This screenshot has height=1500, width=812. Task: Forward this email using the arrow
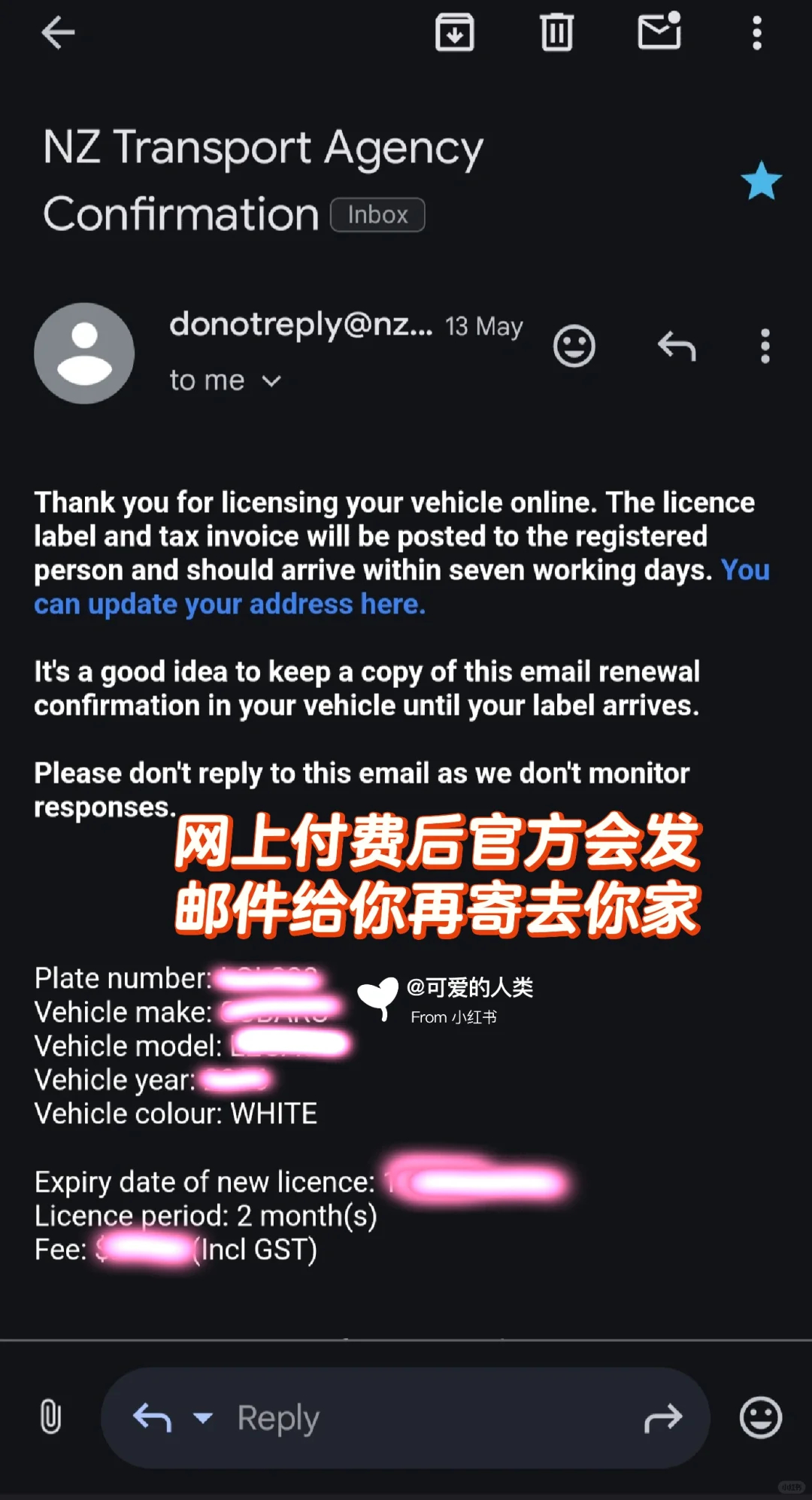[x=663, y=1418]
